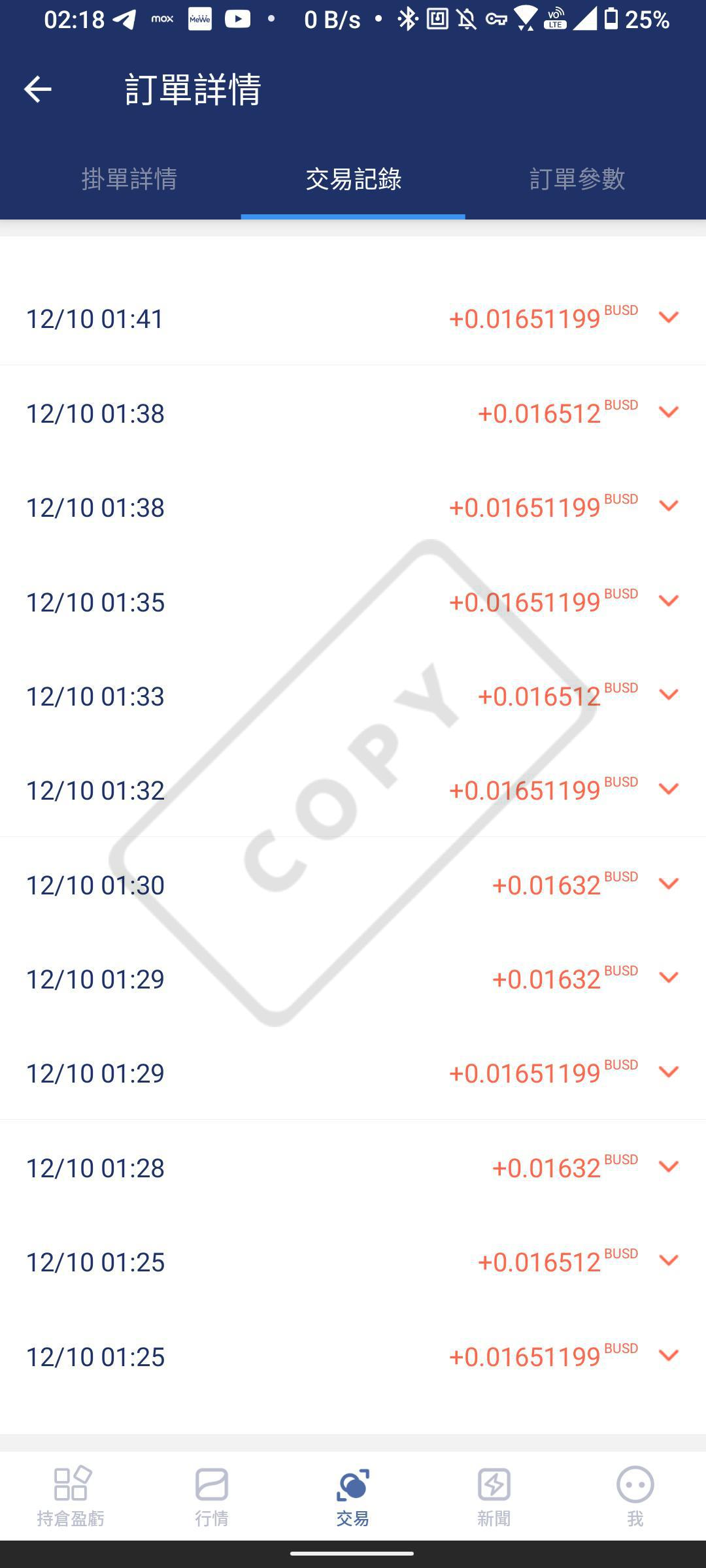Switch to the 掛單詳情 tab
Viewport: 706px width, 1568px height.
129,179
